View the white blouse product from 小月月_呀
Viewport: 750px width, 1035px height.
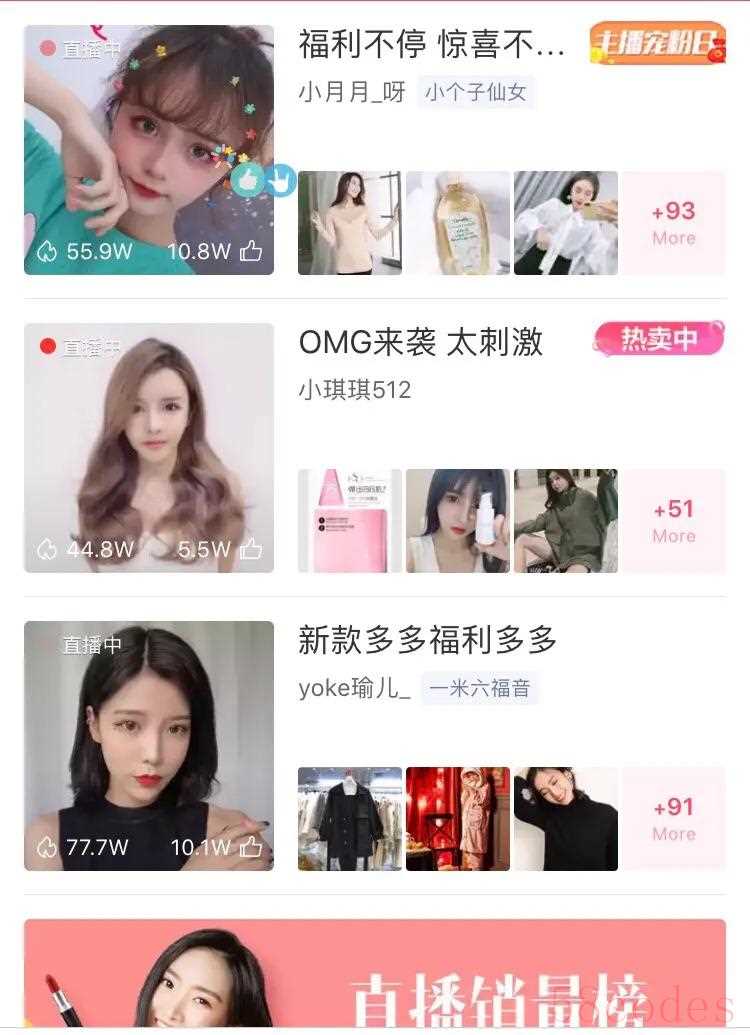pyautogui.click(x=566, y=222)
